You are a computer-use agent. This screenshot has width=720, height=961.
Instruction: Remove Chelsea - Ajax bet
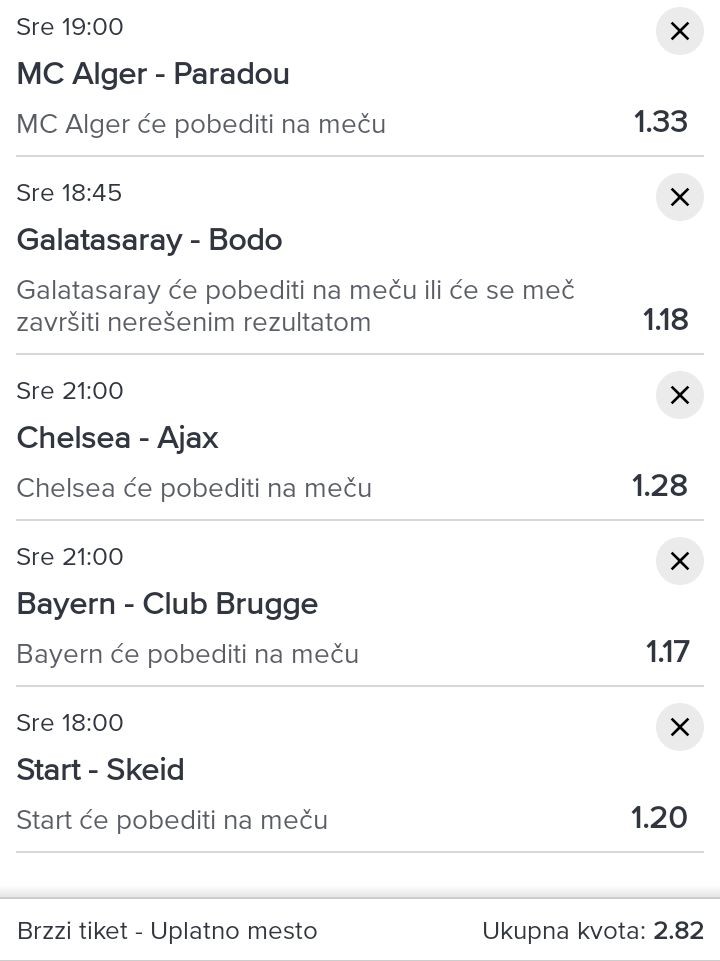pyautogui.click(x=679, y=395)
